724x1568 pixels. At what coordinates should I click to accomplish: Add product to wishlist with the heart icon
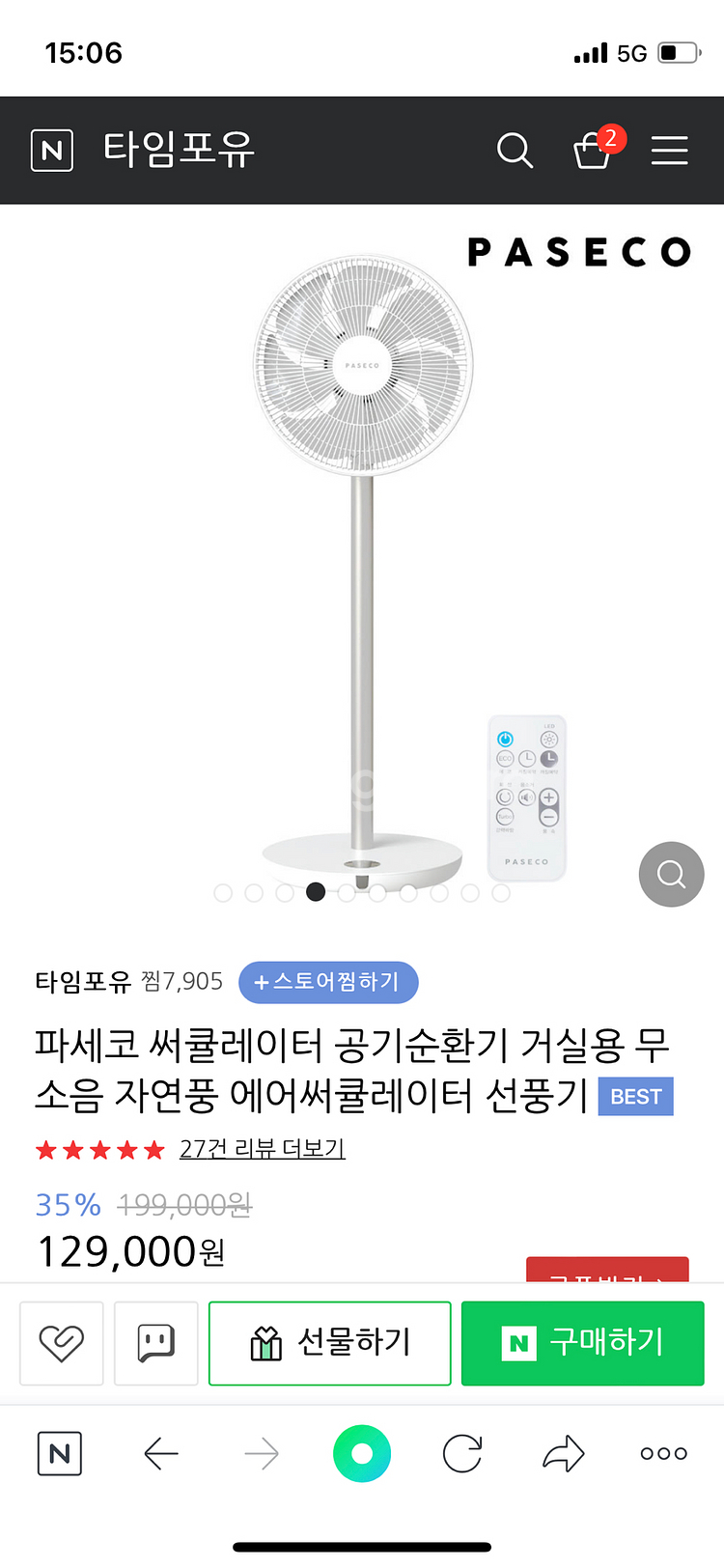coord(62,1343)
